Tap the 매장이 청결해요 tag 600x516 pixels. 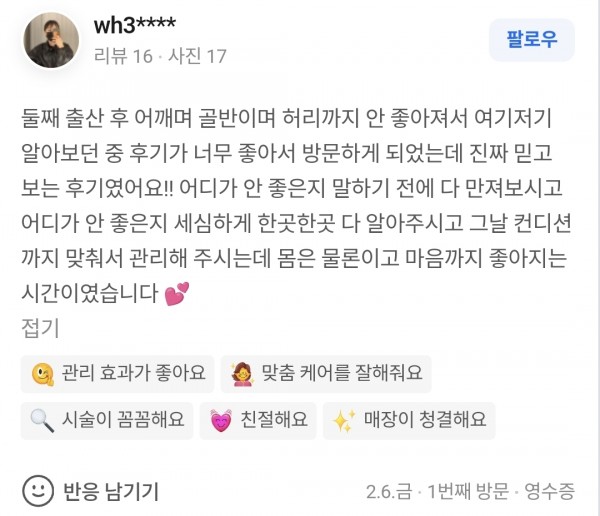(x=412, y=420)
